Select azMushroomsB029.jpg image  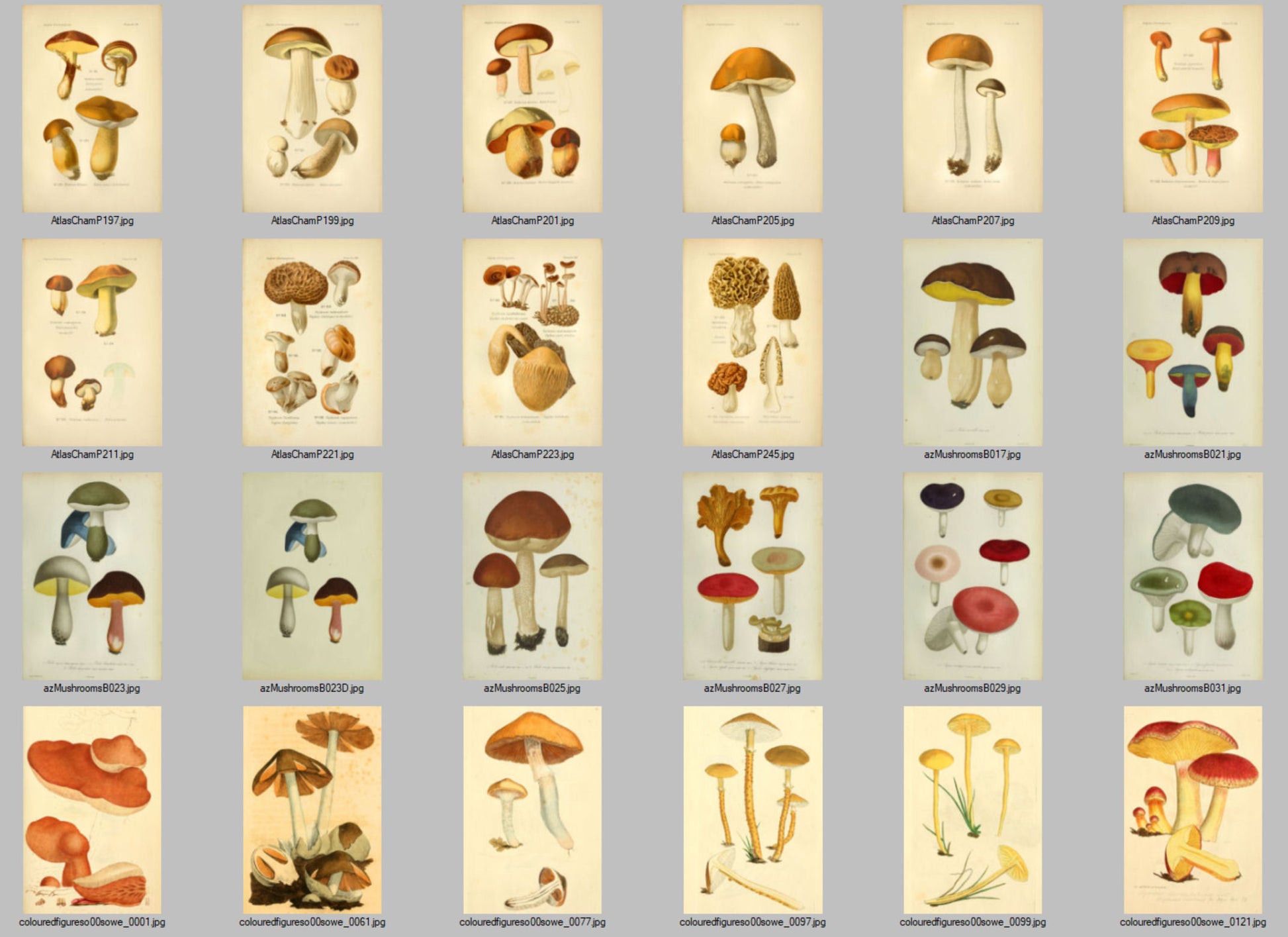[x=972, y=576]
